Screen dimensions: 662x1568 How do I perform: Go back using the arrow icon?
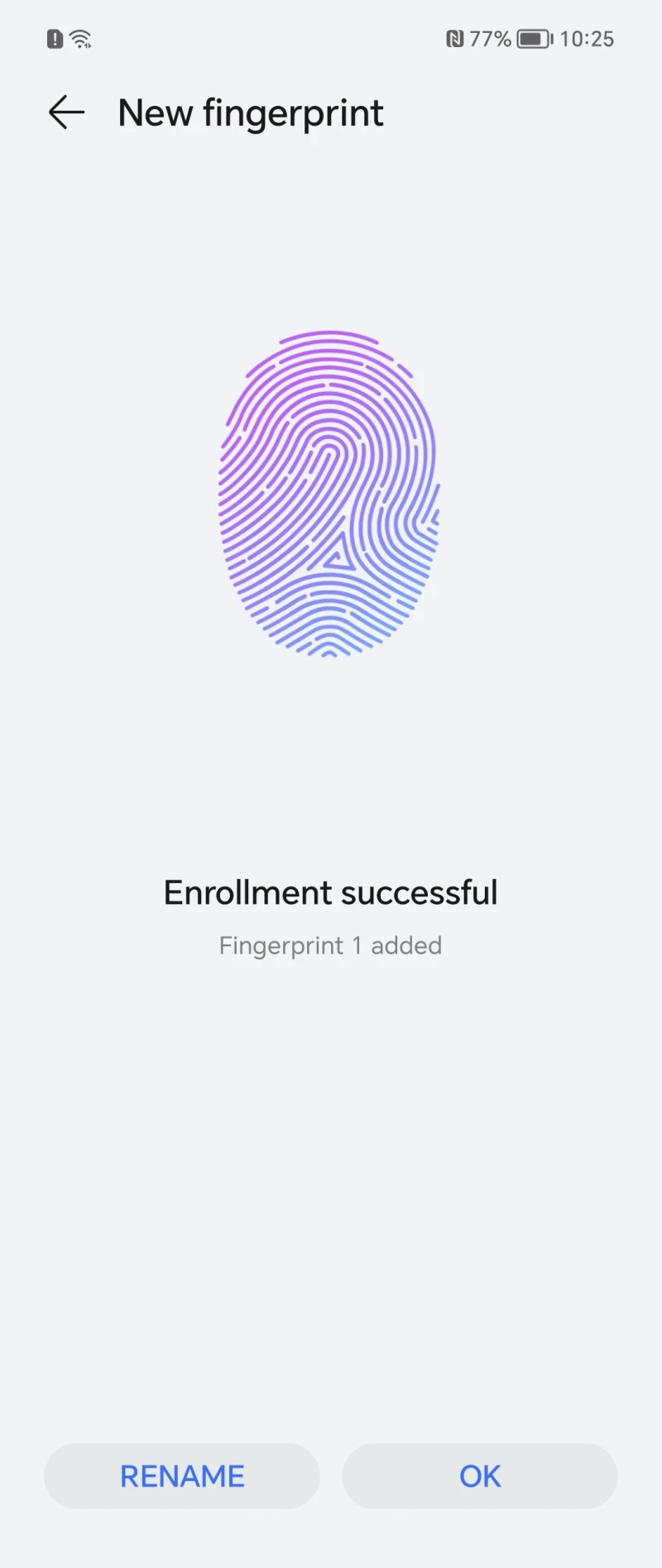[x=66, y=112]
